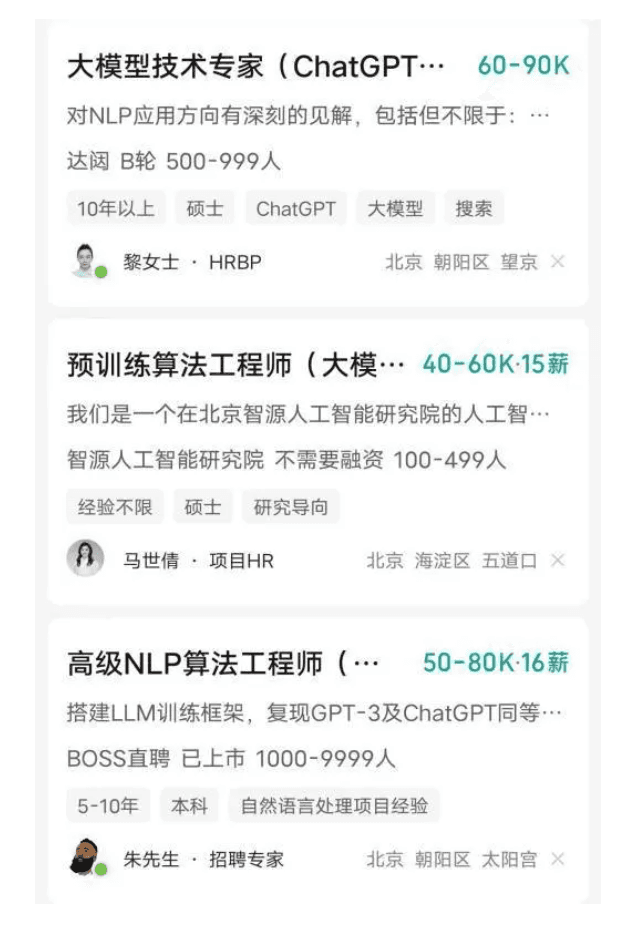Dismiss the 高级NLP算法工程师 job listing
This screenshot has height=925, width=628.
point(558,859)
